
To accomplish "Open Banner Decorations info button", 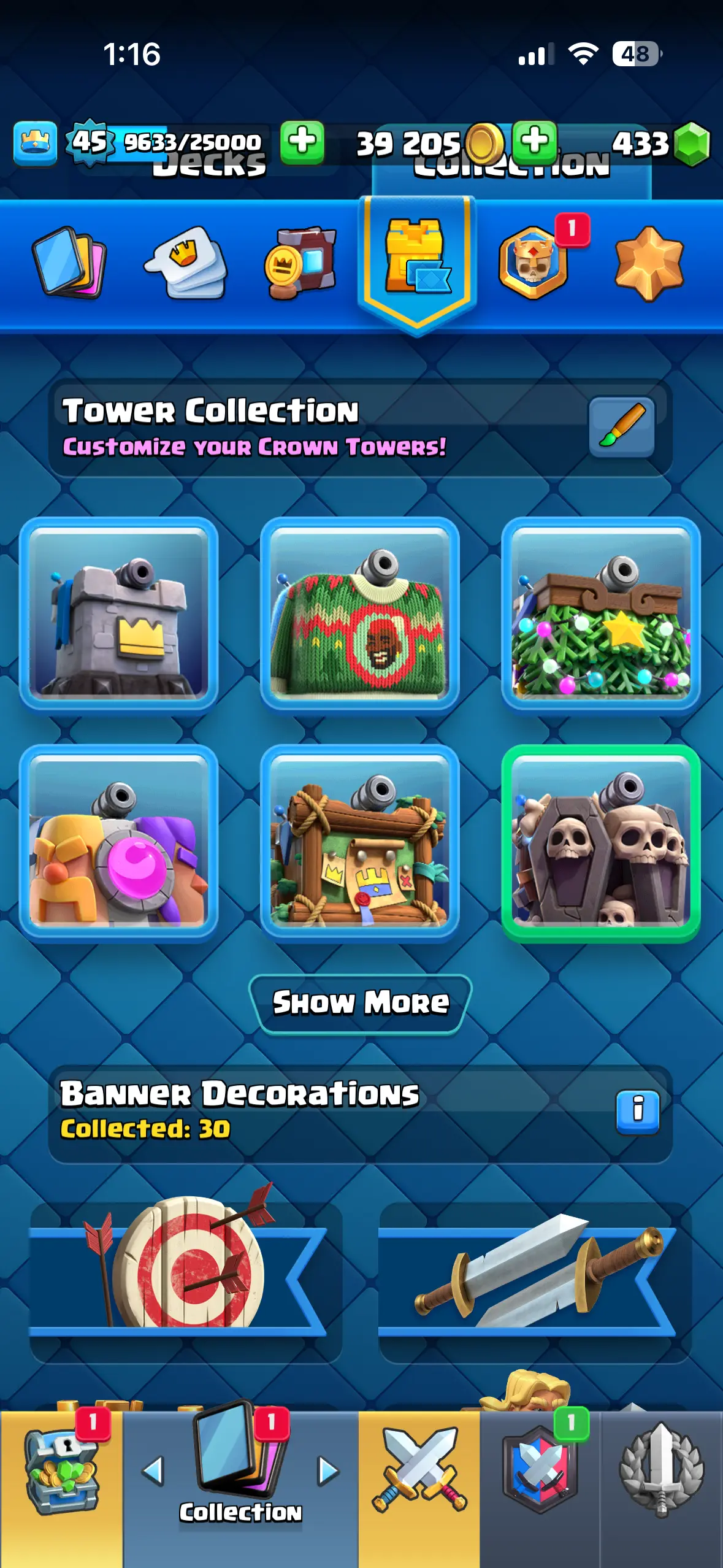I will click(637, 1111).
